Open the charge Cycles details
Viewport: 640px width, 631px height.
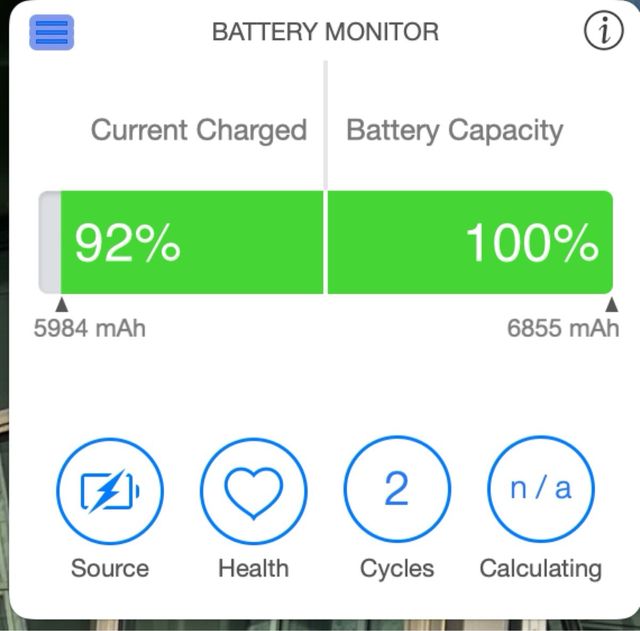[x=397, y=491]
